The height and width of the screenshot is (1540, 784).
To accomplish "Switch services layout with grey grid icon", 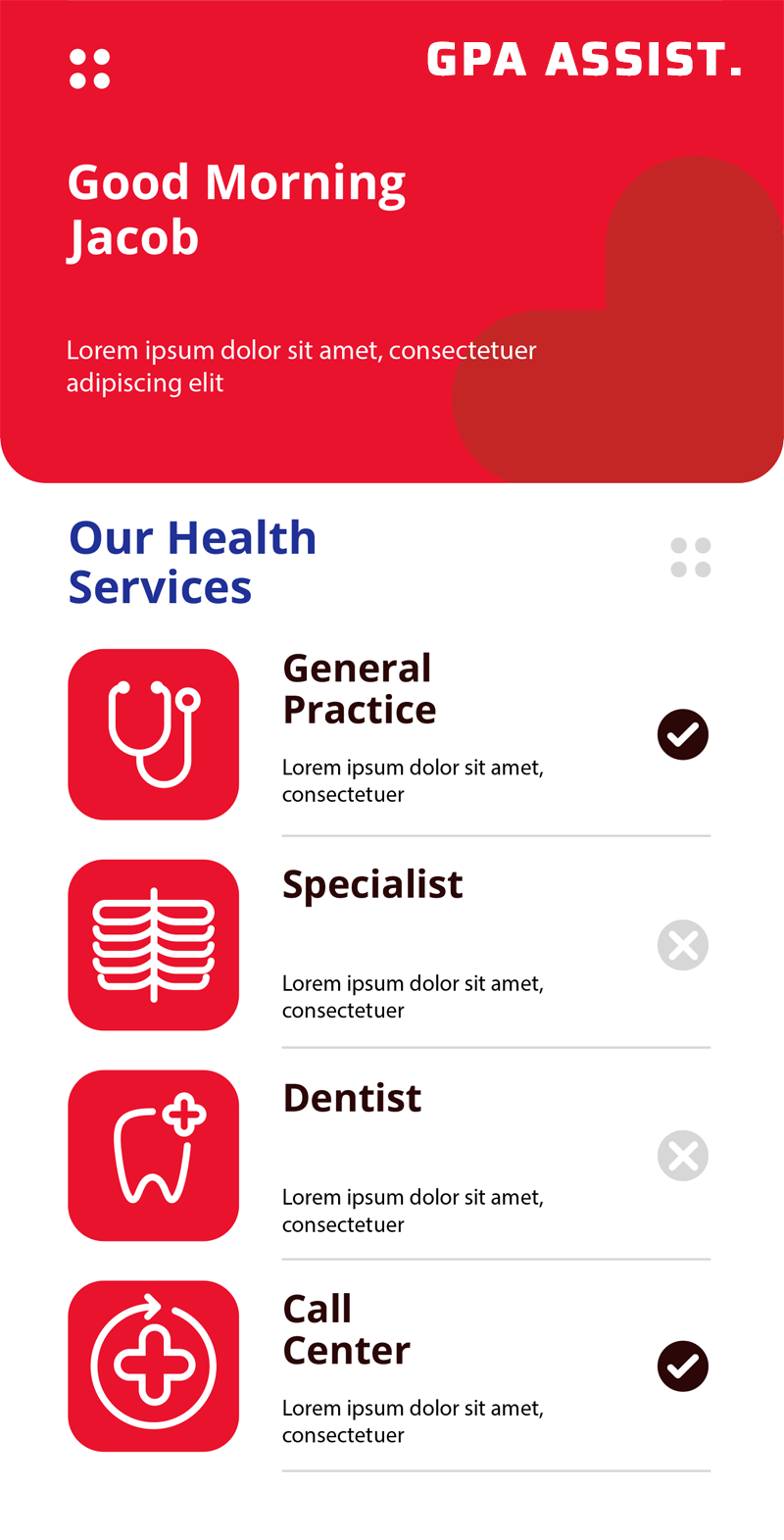I will pyautogui.click(x=690, y=558).
